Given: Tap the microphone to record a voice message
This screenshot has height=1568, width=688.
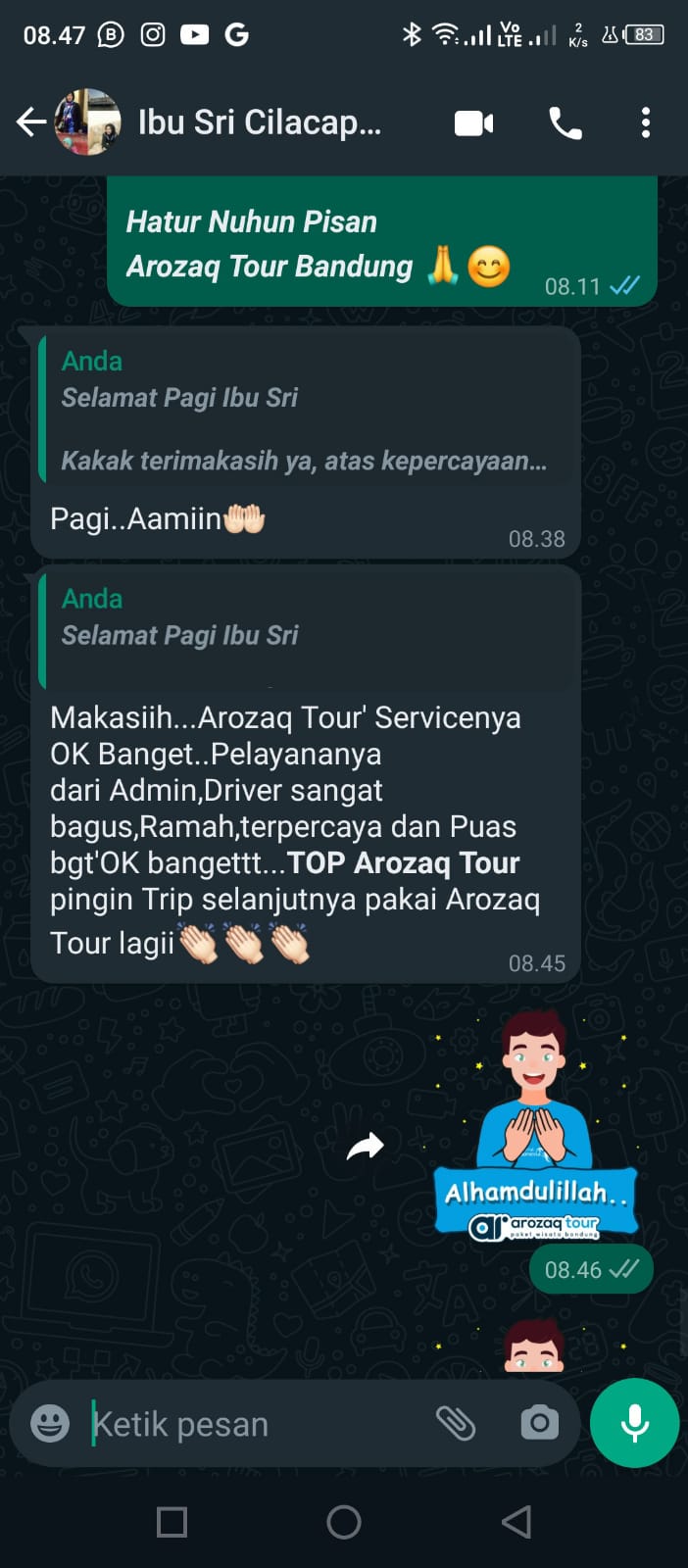Looking at the screenshot, I should [634, 1423].
